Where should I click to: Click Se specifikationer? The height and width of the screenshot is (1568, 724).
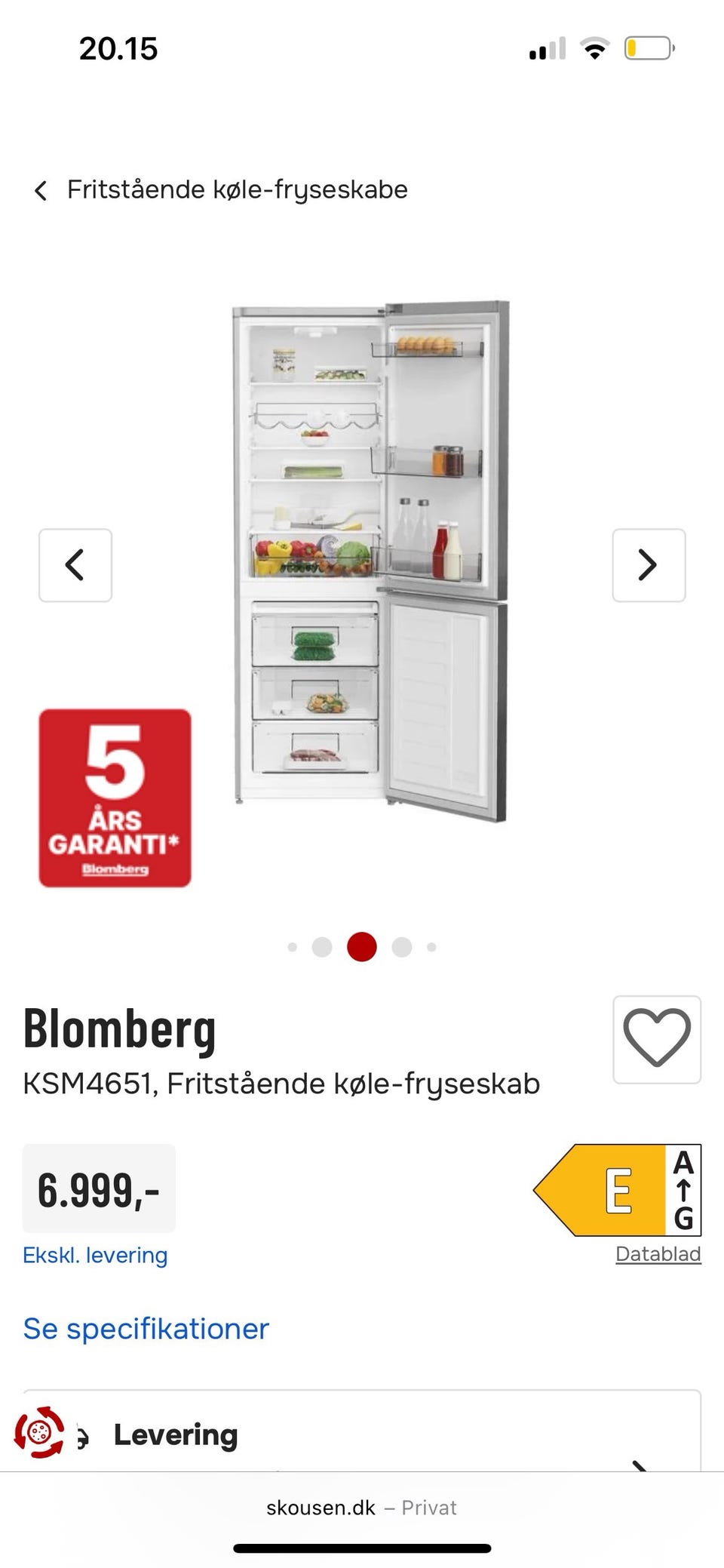[146, 1328]
